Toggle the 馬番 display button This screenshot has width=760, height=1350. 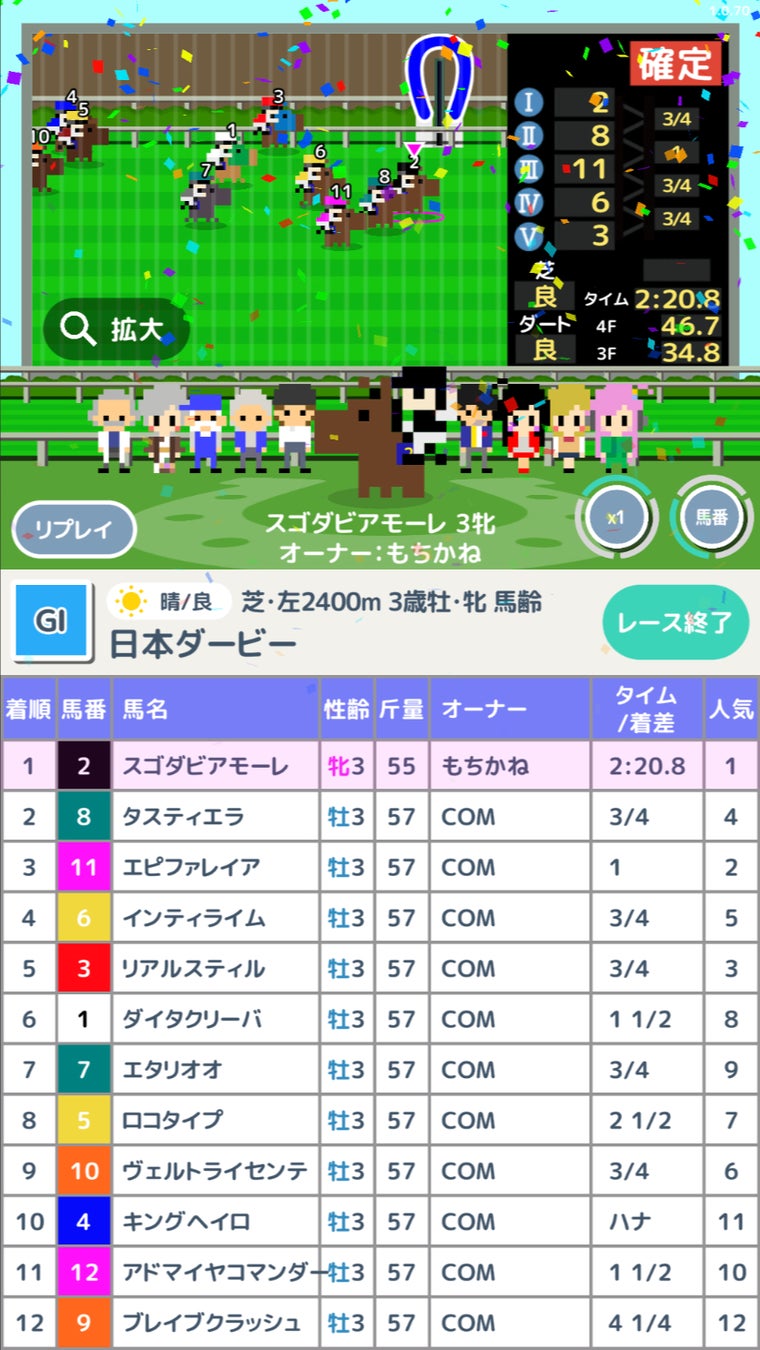click(709, 518)
